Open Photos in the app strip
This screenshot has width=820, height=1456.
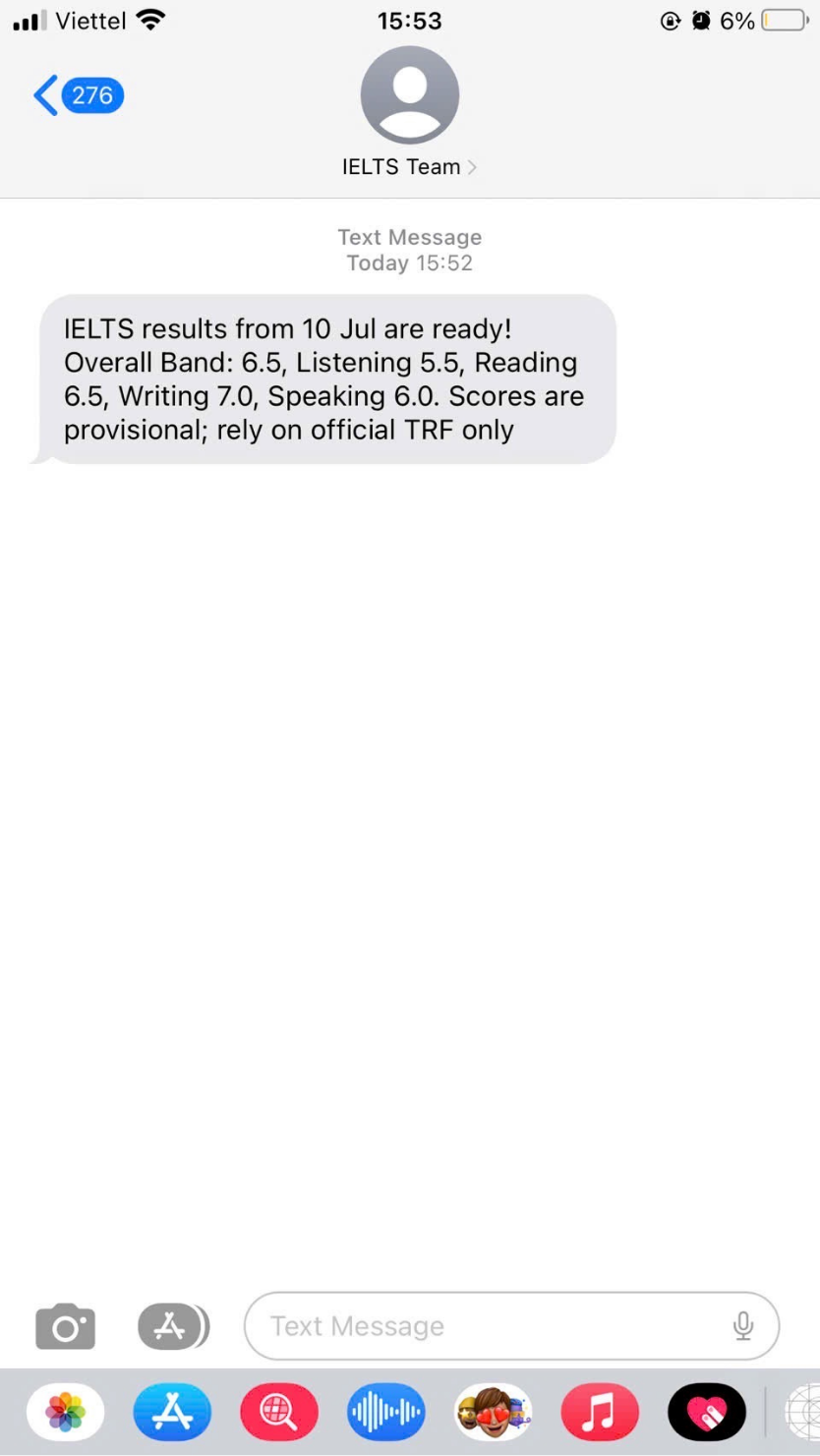(66, 1413)
